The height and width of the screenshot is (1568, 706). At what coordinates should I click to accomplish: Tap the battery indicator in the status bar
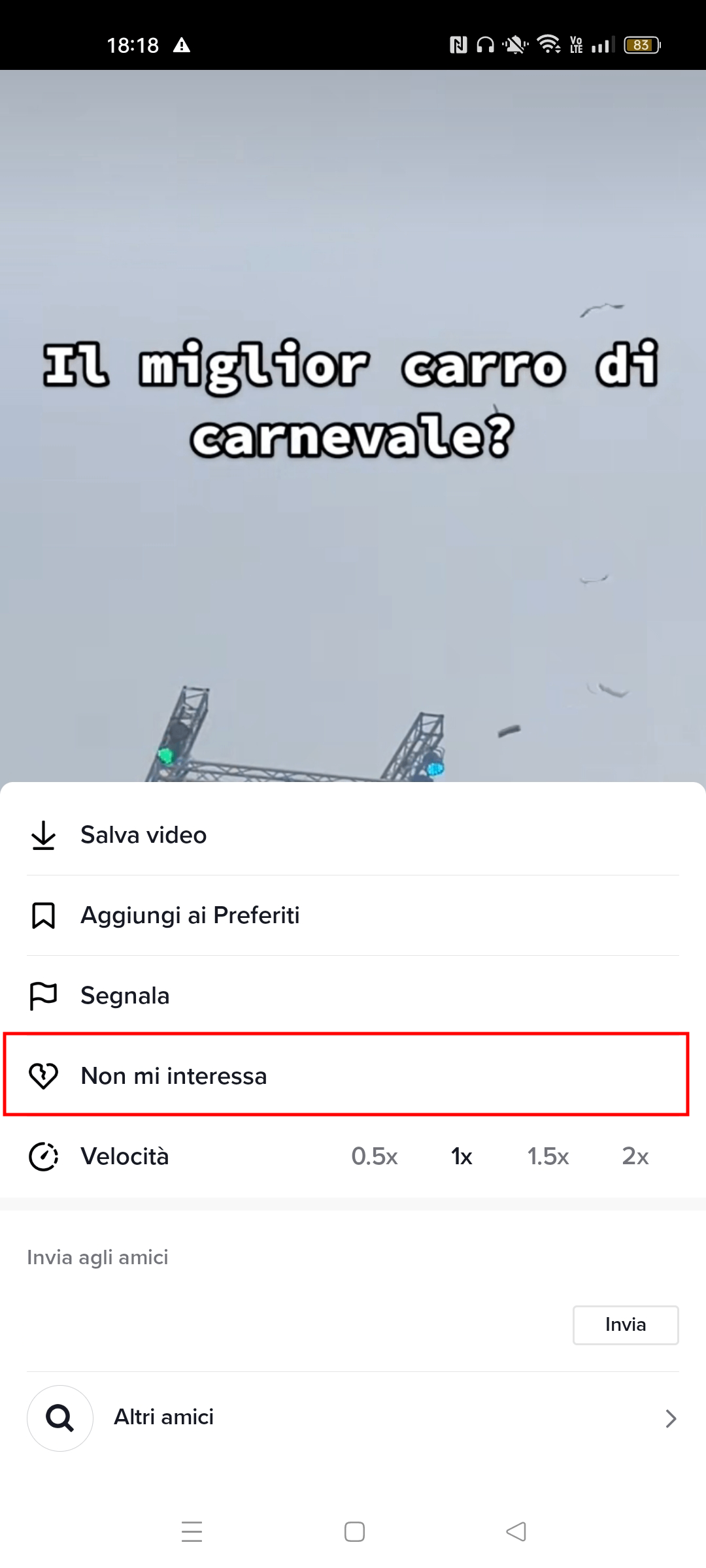point(640,44)
